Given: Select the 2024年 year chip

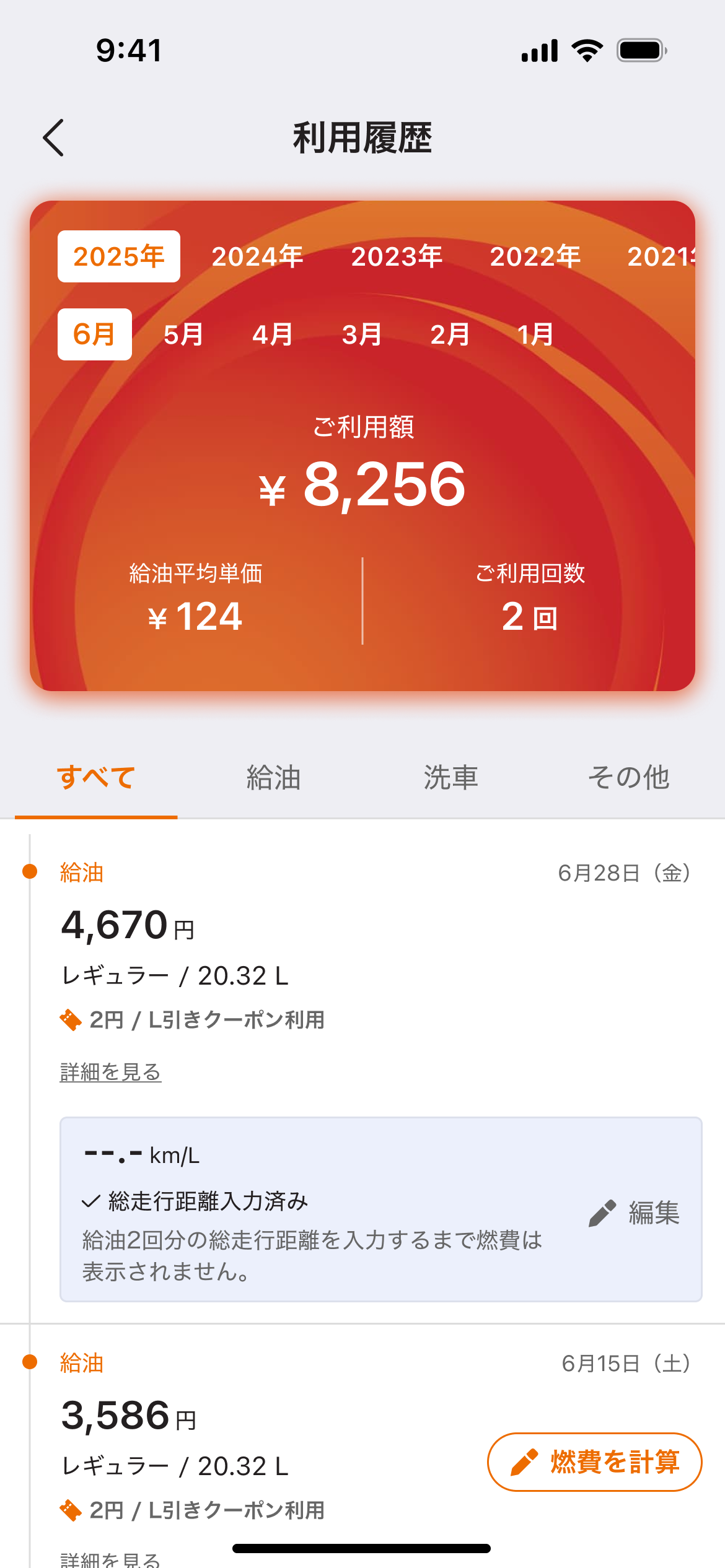Looking at the screenshot, I should point(257,256).
